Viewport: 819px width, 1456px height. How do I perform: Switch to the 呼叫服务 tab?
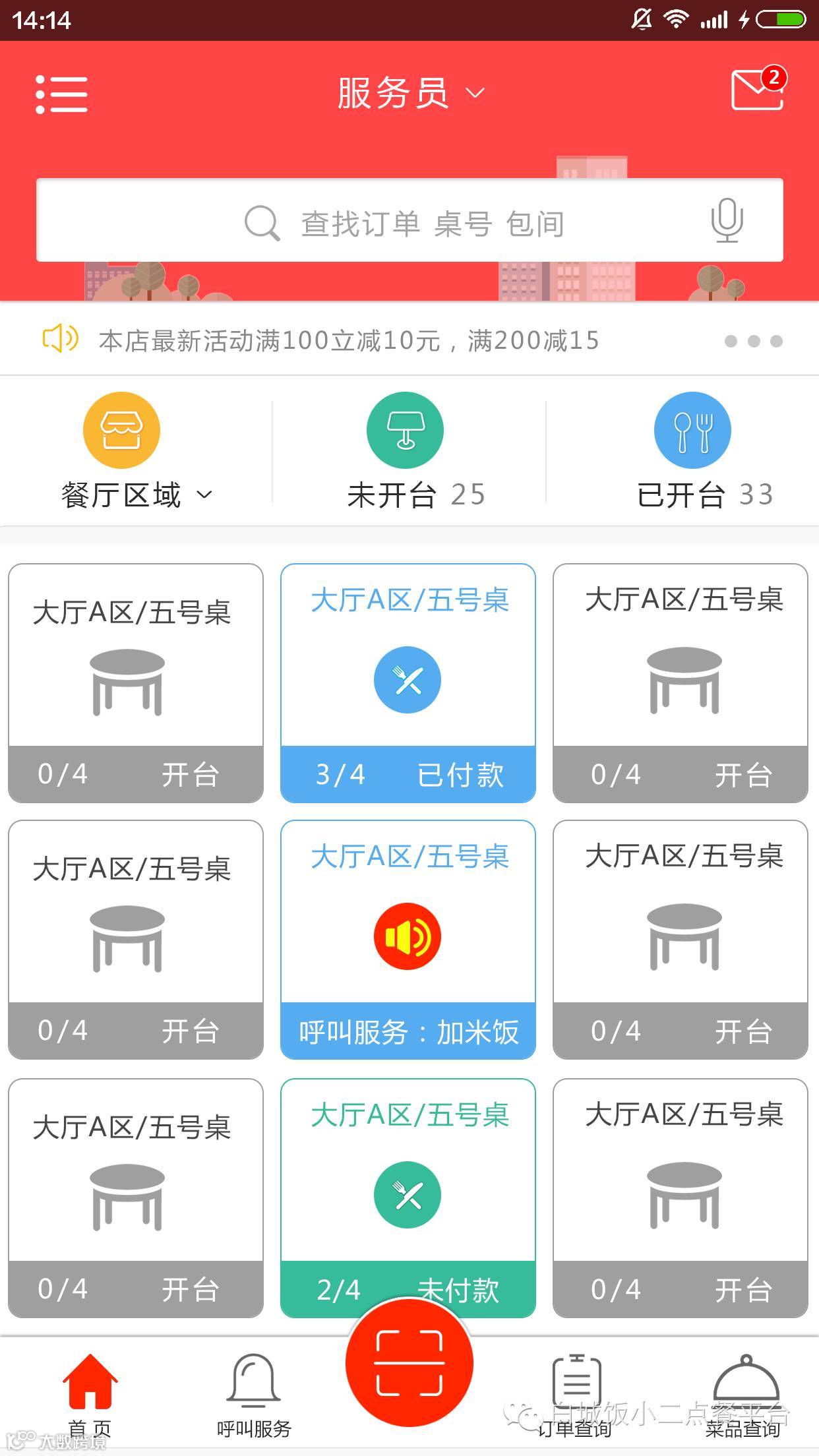254,1393
